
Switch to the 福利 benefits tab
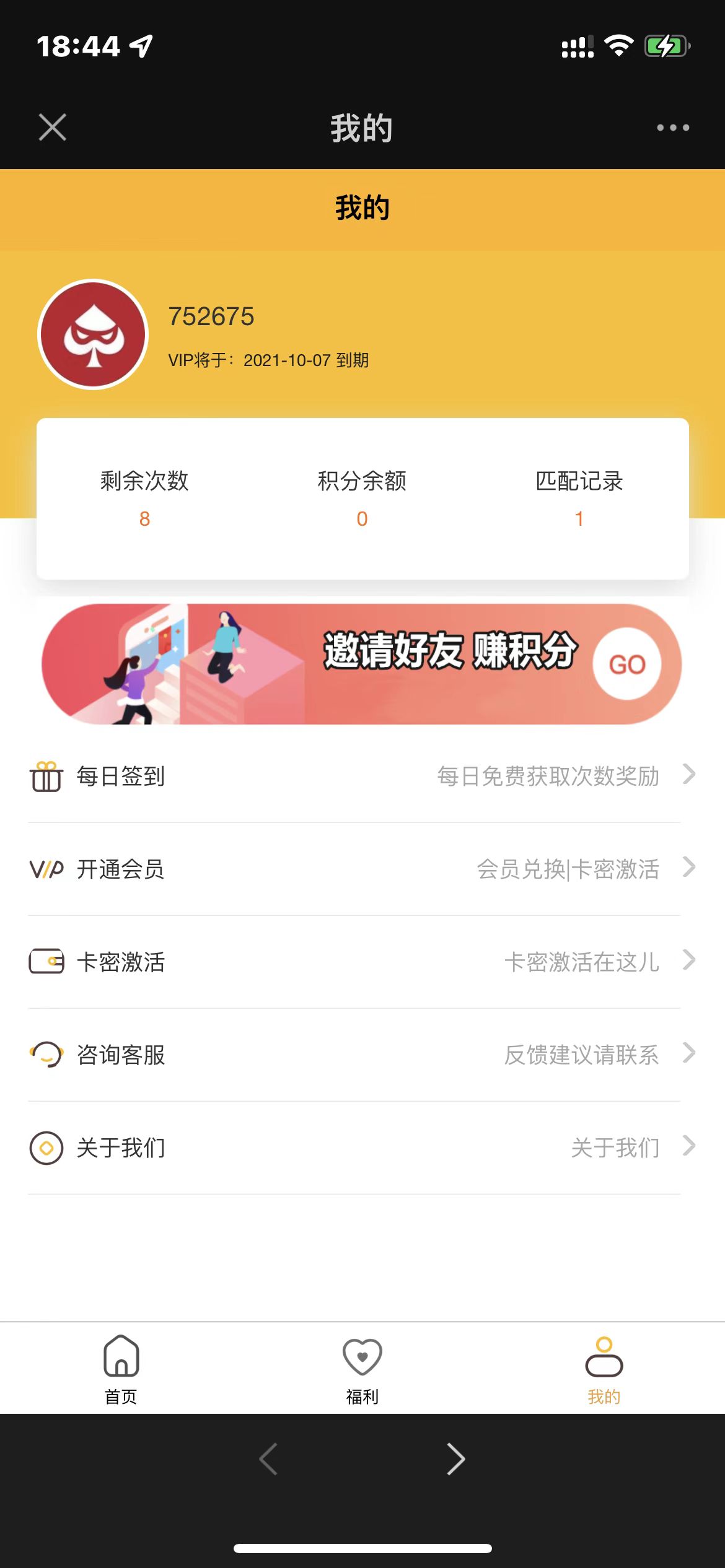[362, 1369]
